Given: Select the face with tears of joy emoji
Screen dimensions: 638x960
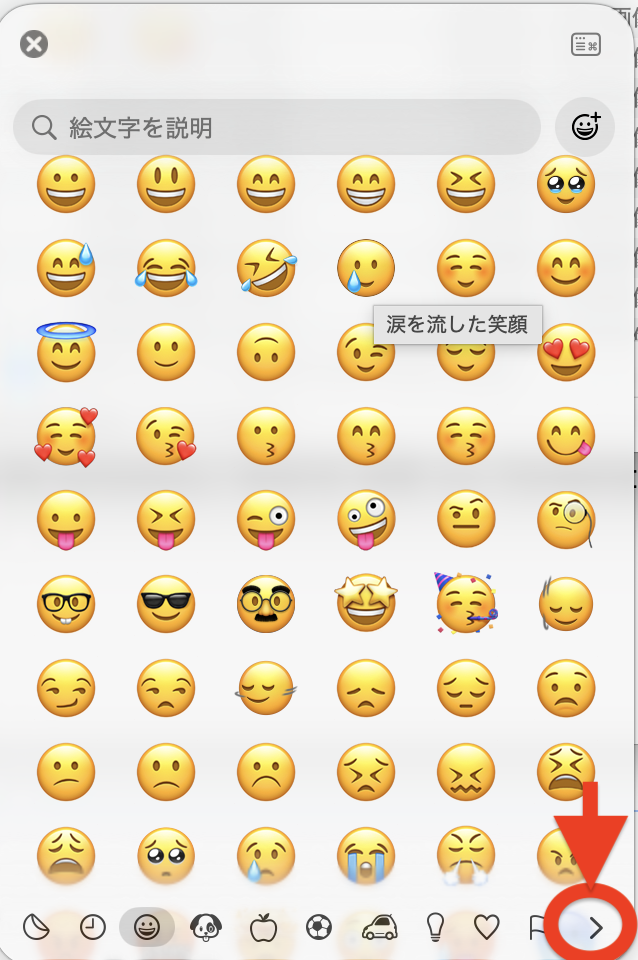Looking at the screenshot, I should [166, 269].
